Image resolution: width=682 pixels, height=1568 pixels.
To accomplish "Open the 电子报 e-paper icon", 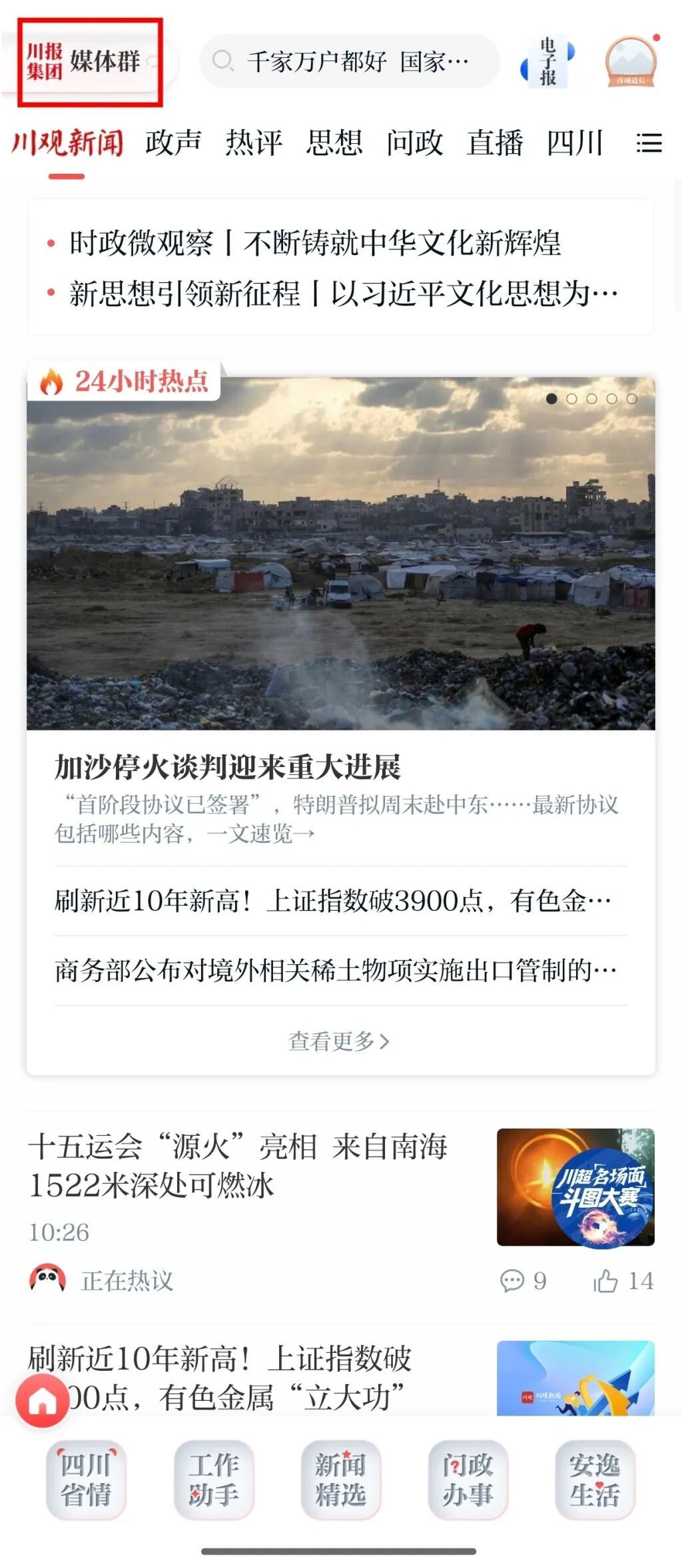I will pos(547,62).
